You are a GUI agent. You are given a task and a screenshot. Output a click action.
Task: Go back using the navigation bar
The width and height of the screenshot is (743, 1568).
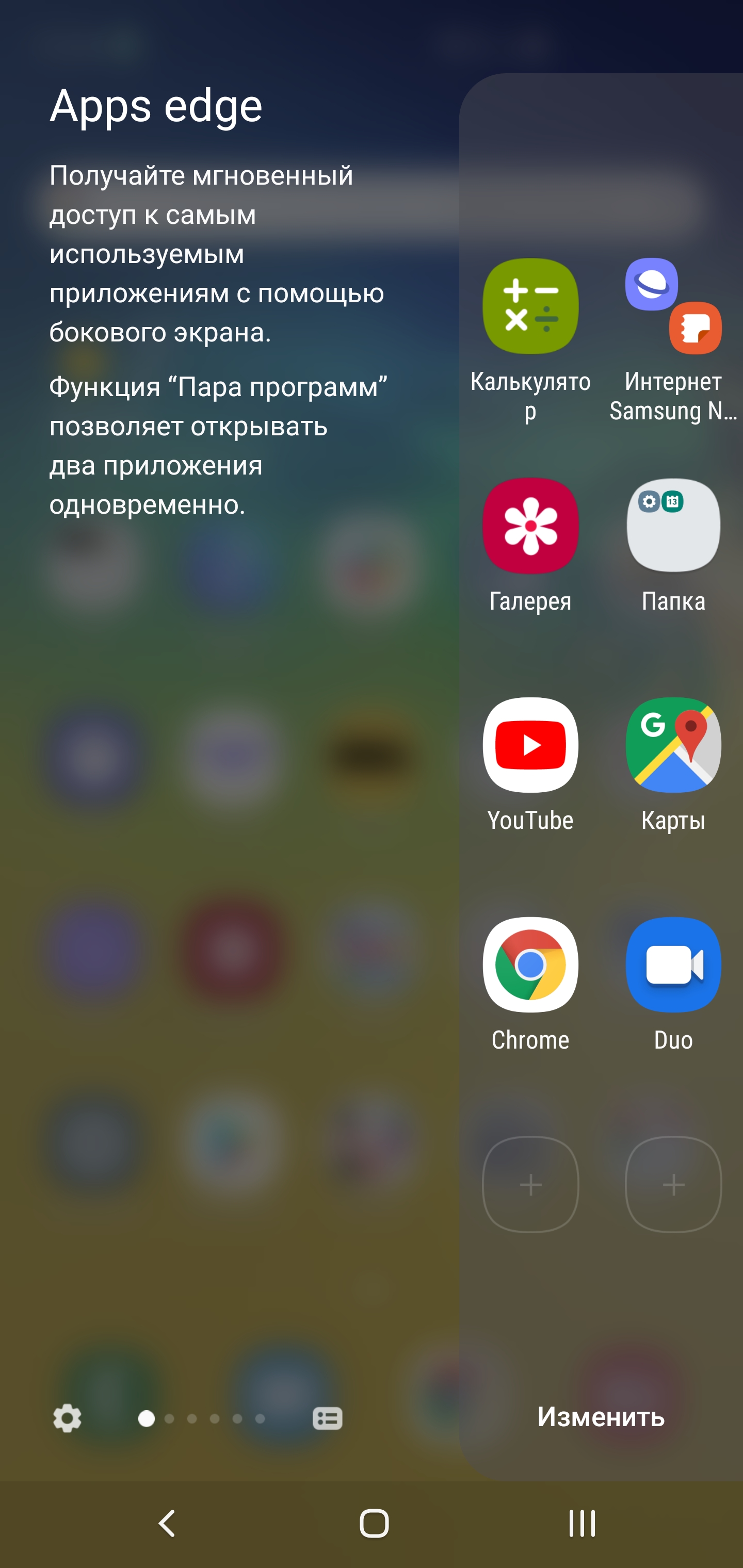coord(167,1524)
